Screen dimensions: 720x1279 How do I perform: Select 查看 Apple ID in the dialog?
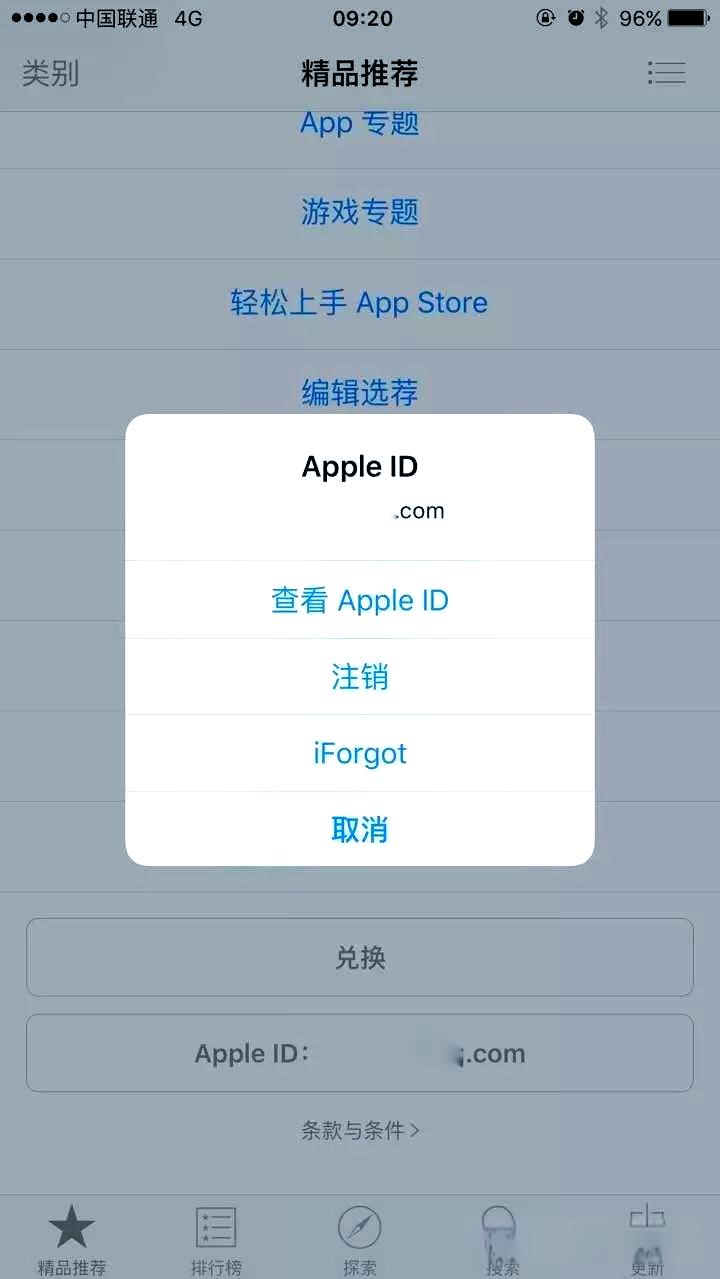(x=360, y=600)
